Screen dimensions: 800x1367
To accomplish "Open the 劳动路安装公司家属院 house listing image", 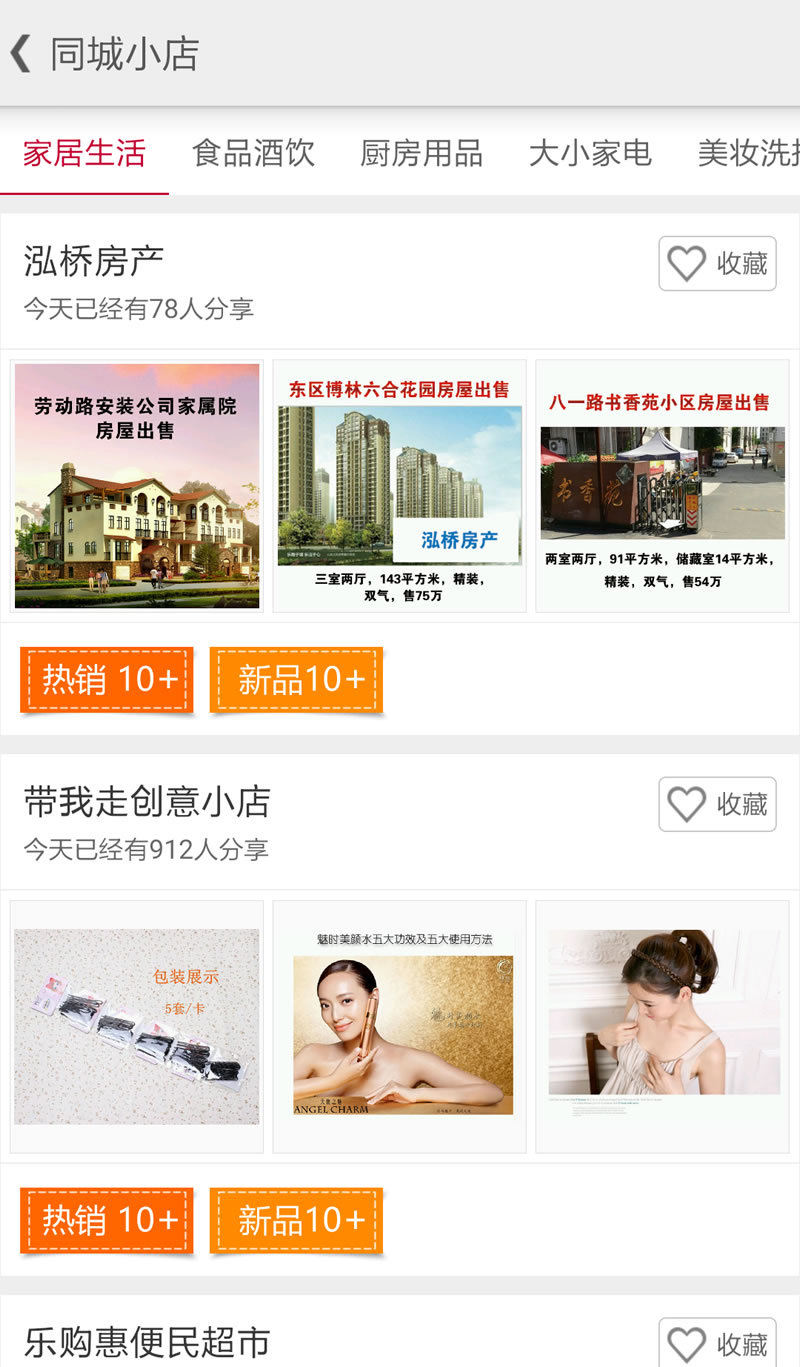I will click(x=136, y=484).
